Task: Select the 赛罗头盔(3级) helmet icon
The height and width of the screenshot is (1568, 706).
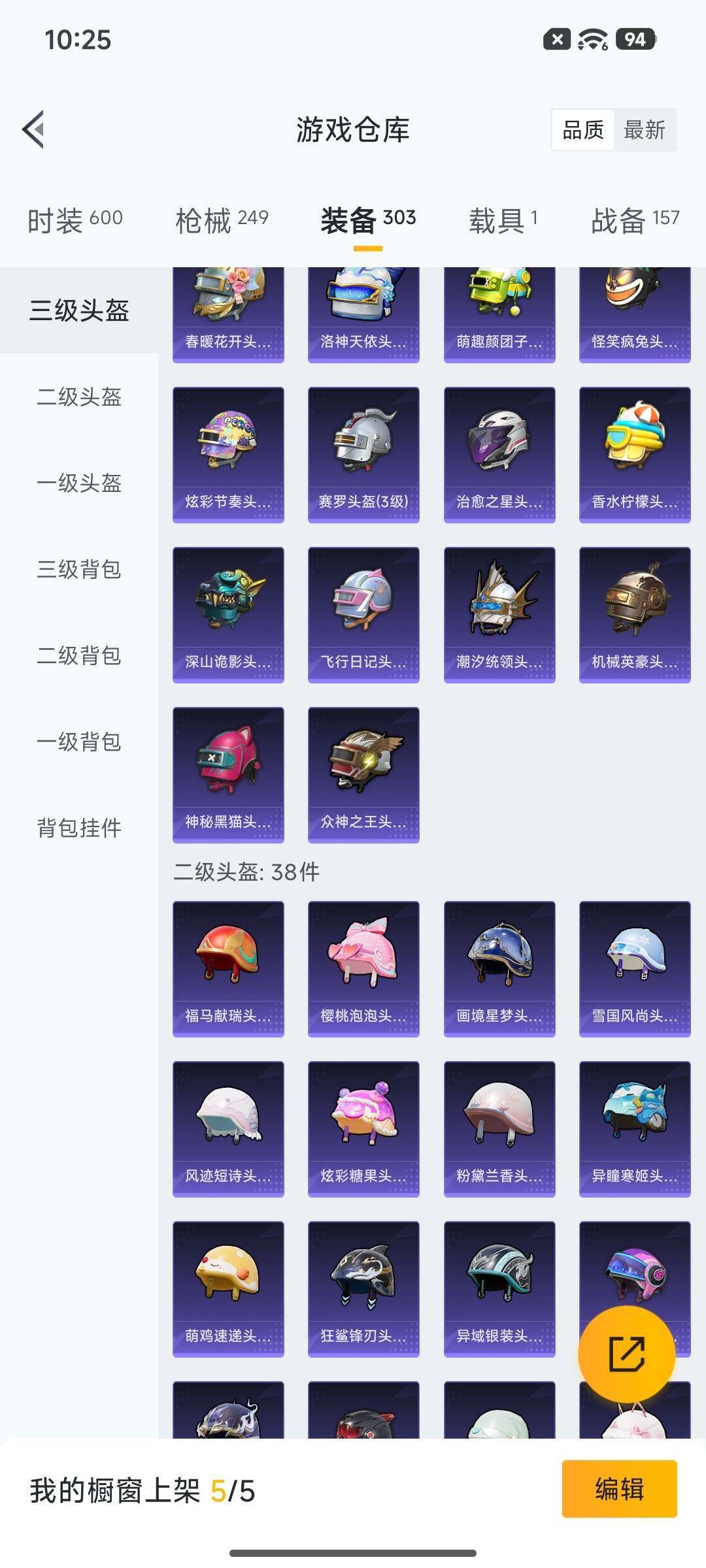Action: (x=363, y=451)
